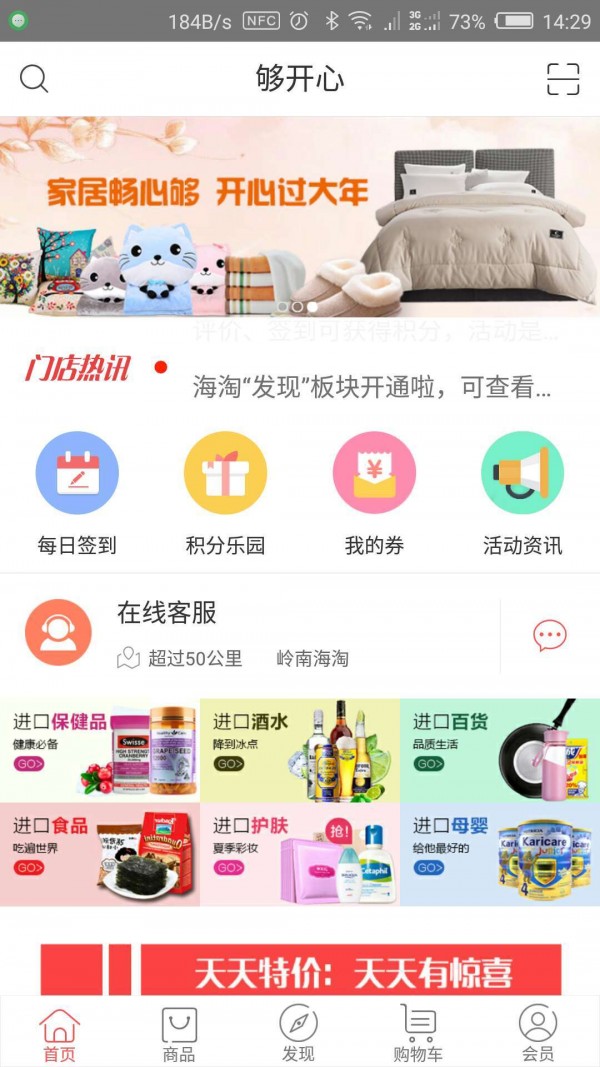600x1067 pixels.
Task: Switch to the 会员 member tab
Action: pos(538,1033)
